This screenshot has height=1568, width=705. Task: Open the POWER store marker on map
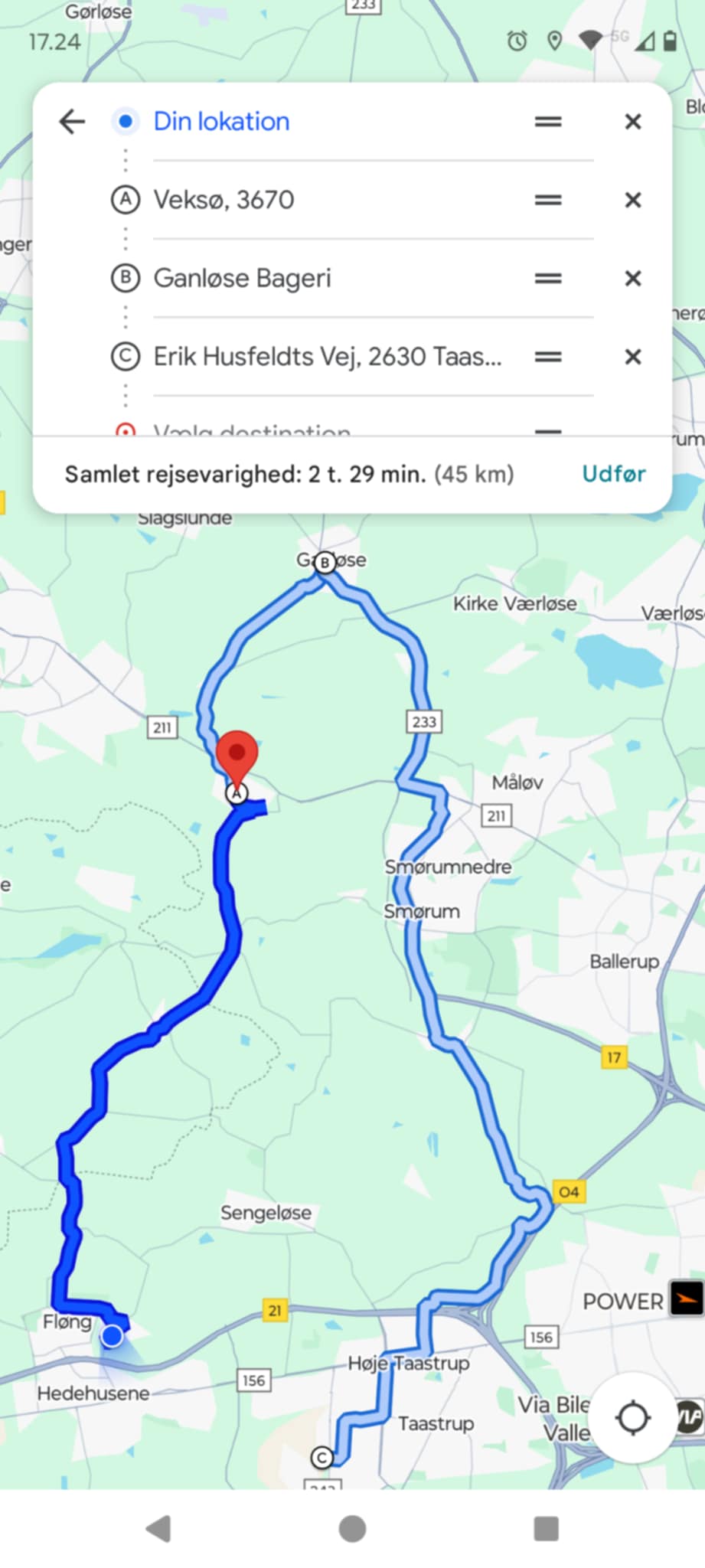click(686, 1298)
